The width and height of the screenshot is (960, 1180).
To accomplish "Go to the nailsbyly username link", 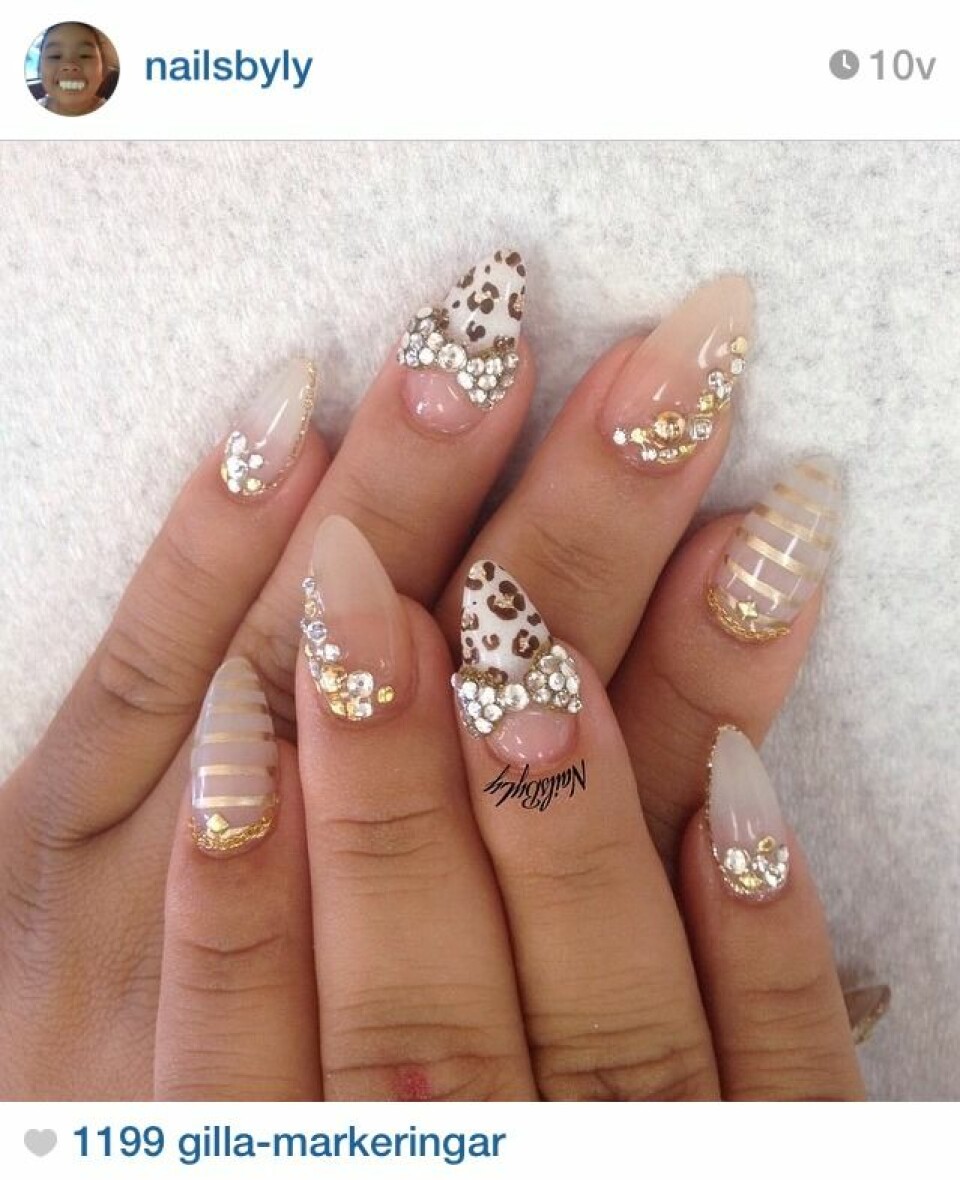I will pos(228,68).
